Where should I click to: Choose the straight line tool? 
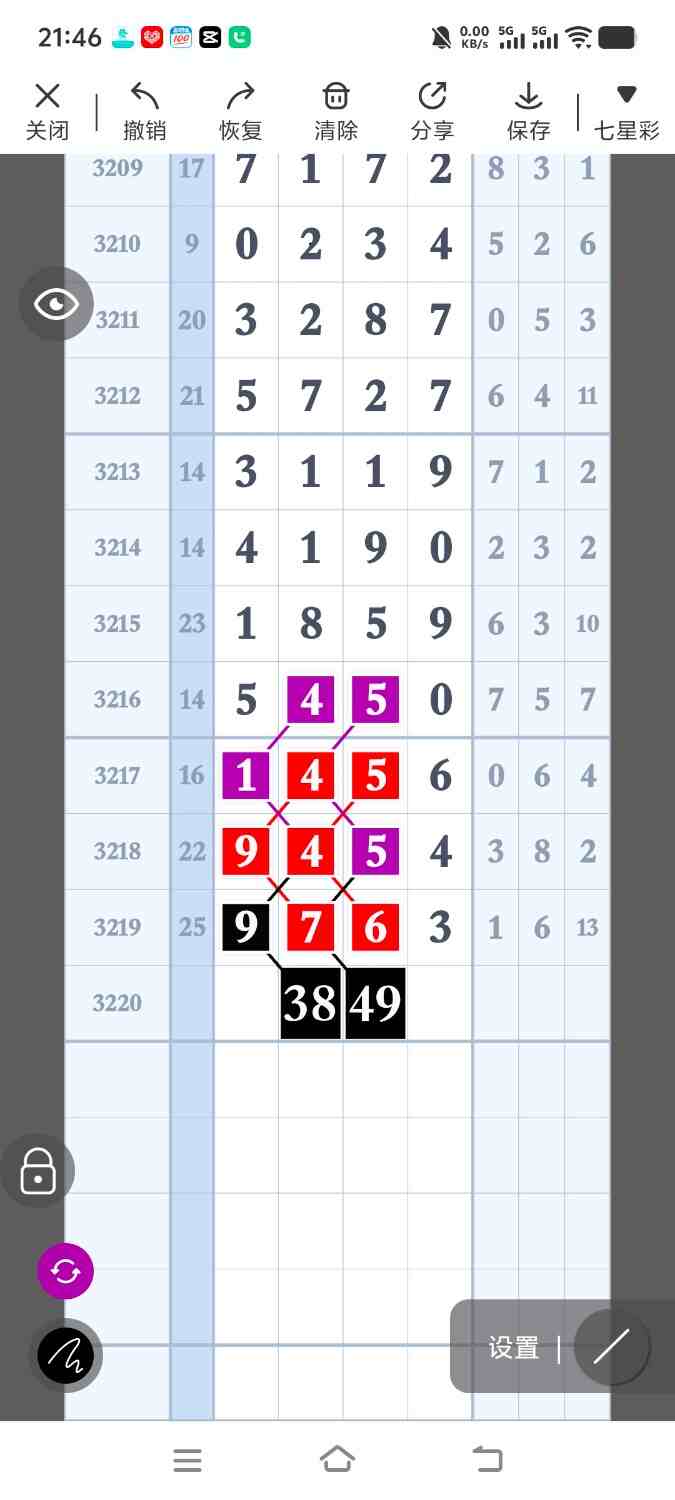611,1347
